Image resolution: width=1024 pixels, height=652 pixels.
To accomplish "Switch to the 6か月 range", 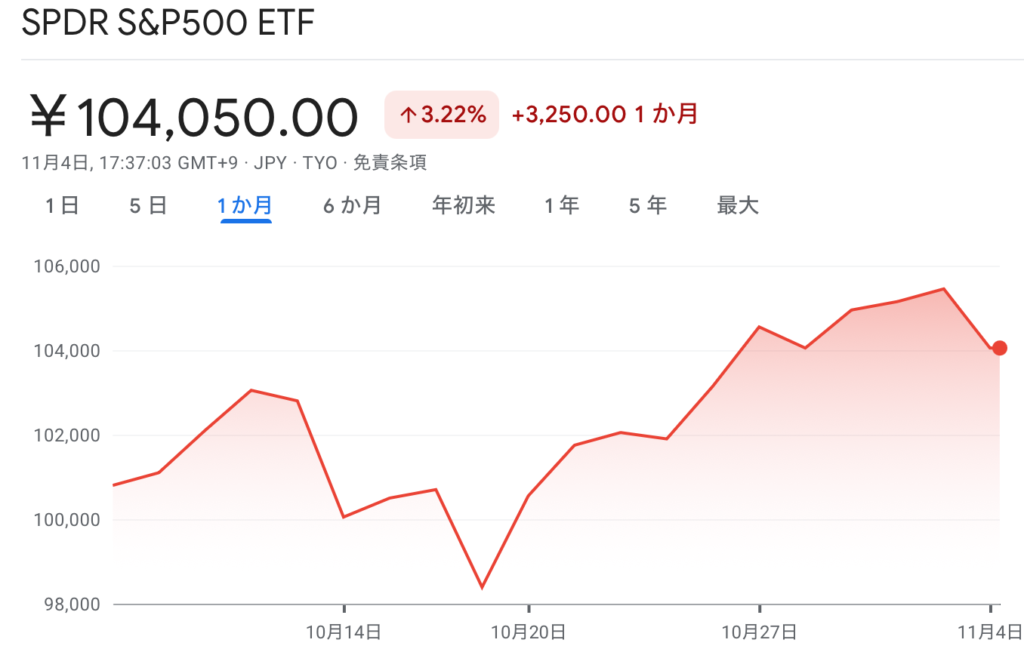I will pos(352,206).
